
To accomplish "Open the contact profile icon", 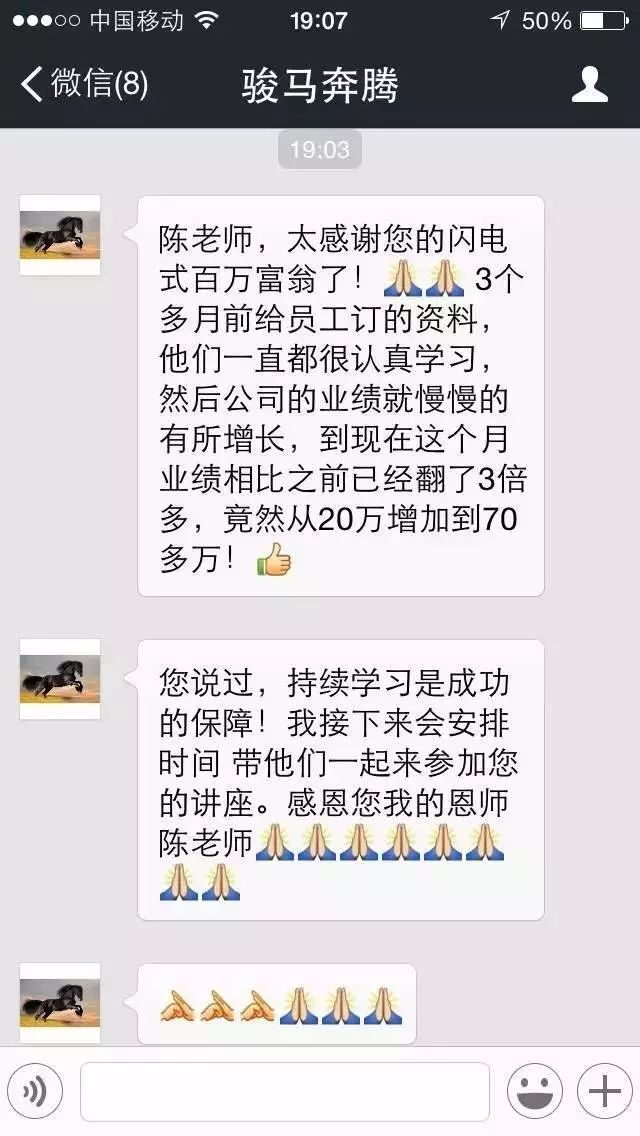I will [x=589, y=84].
